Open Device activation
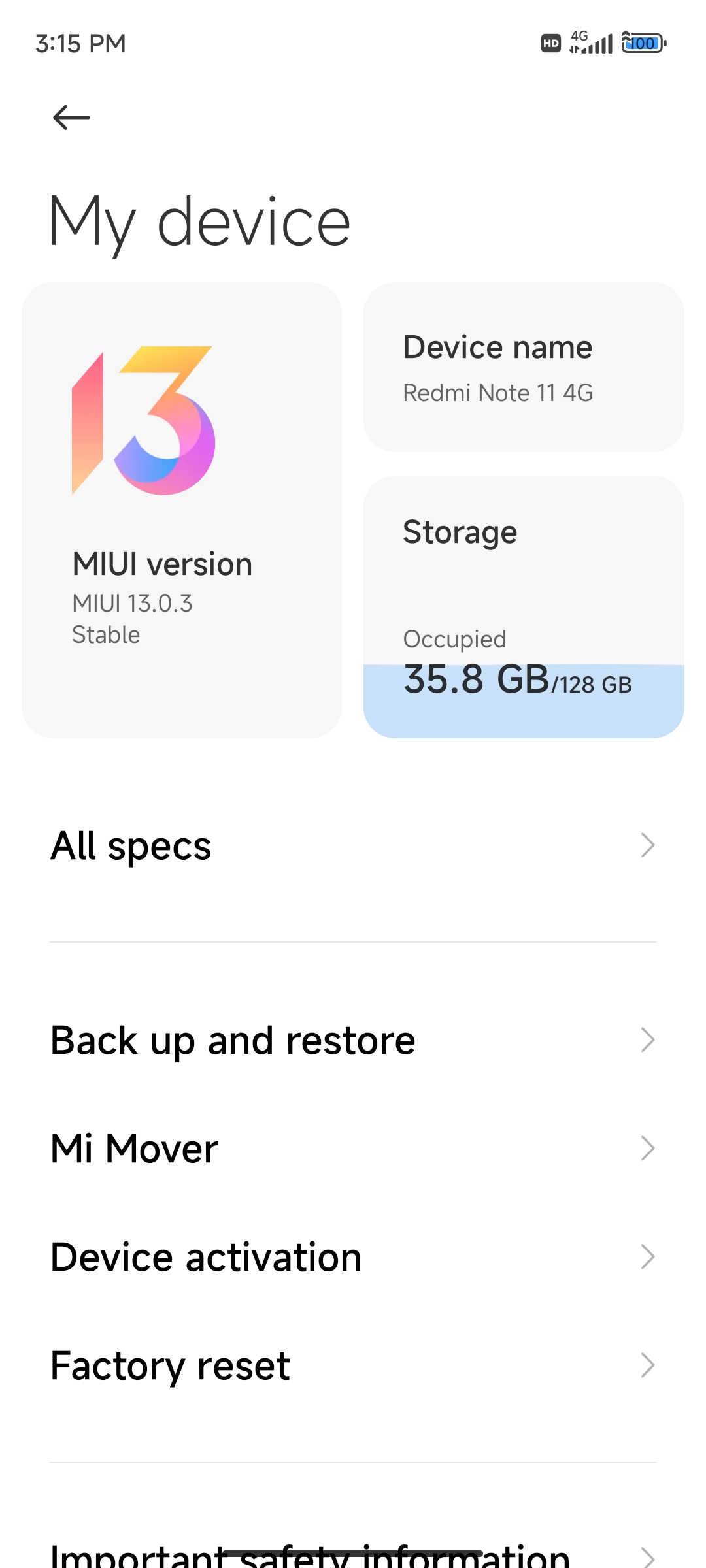Image resolution: width=706 pixels, height=1568 pixels. [x=353, y=1257]
